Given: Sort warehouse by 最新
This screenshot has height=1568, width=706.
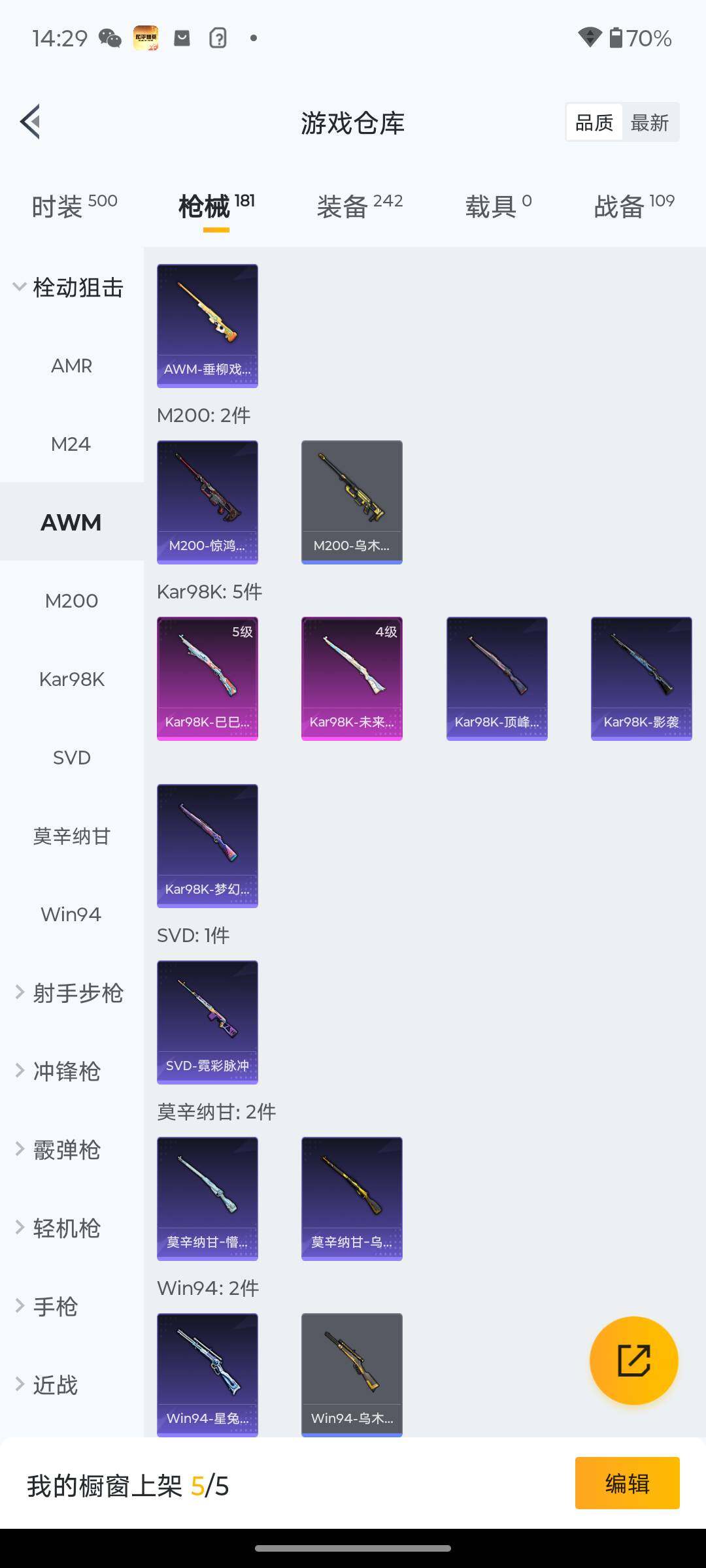Looking at the screenshot, I should (649, 123).
